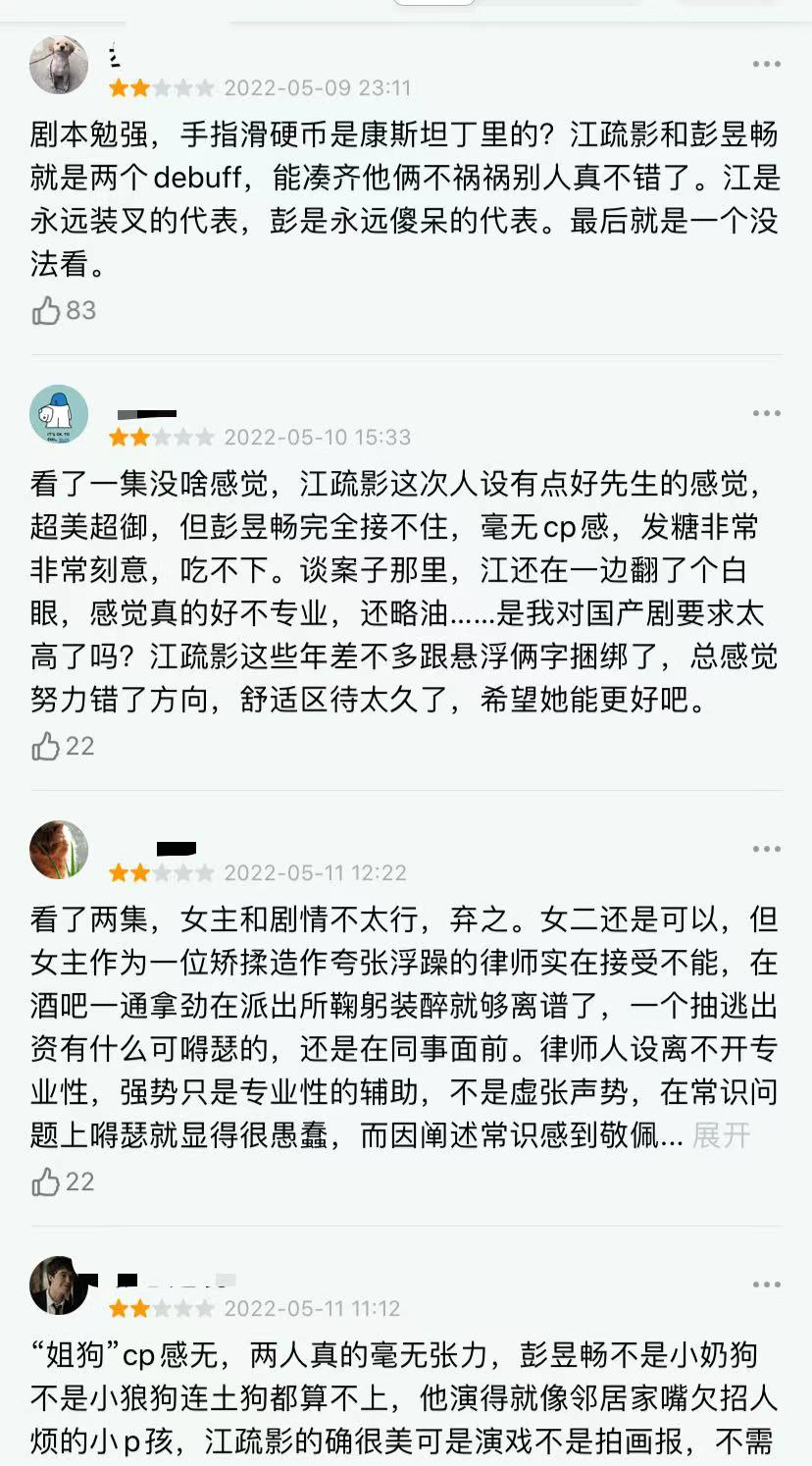The height and width of the screenshot is (1466, 812).
Task: Like the review dated 2022-05-09 23:11
Action: (47, 311)
